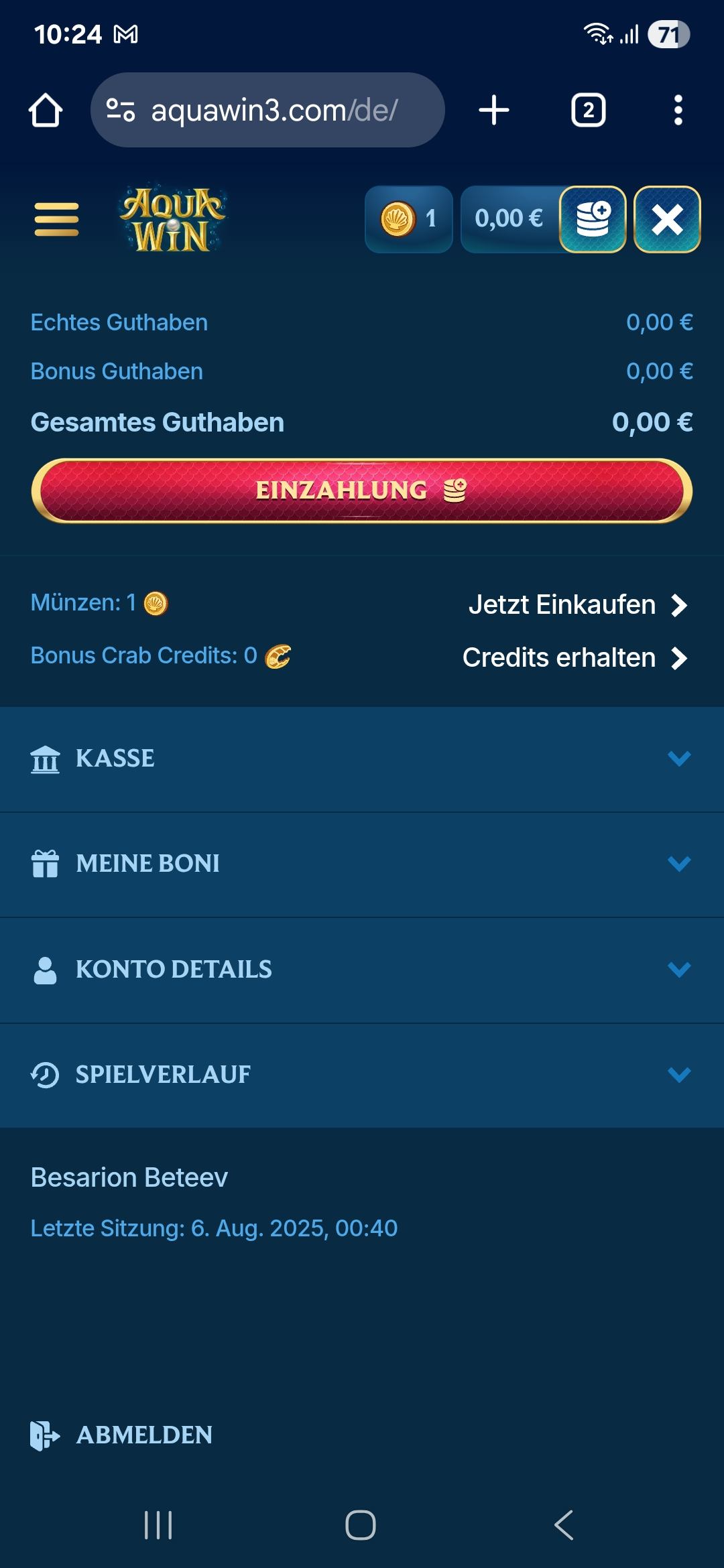Viewport: 724px width, 1568px height.
Task: Go to the browser home page
Action: click(x=46, y=110)
